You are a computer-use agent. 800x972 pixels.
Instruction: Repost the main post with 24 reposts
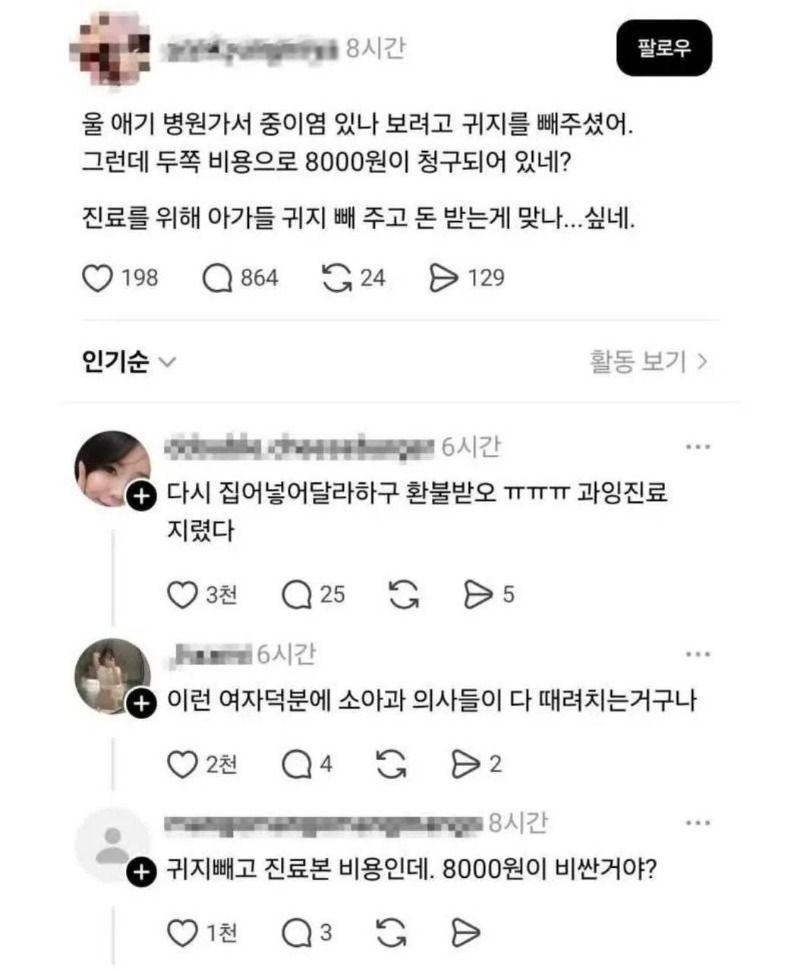pos(339,278)
